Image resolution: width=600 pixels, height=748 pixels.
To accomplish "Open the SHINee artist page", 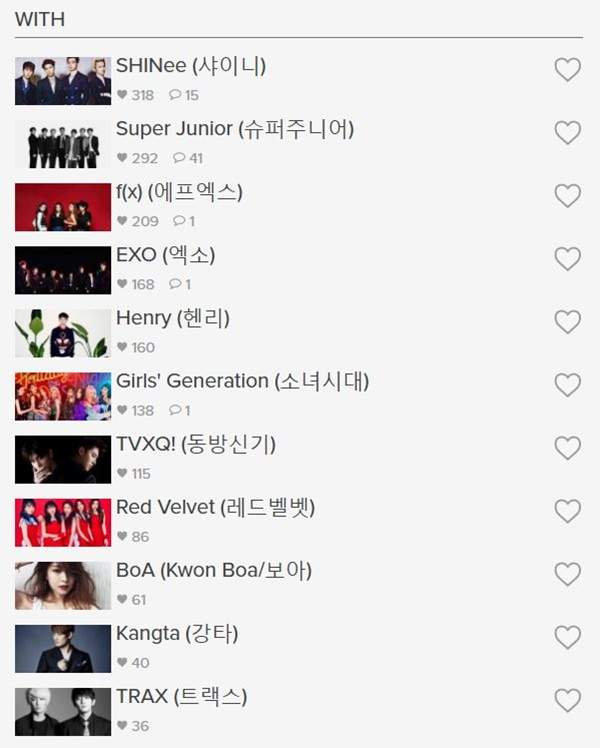I will [190, 66].
